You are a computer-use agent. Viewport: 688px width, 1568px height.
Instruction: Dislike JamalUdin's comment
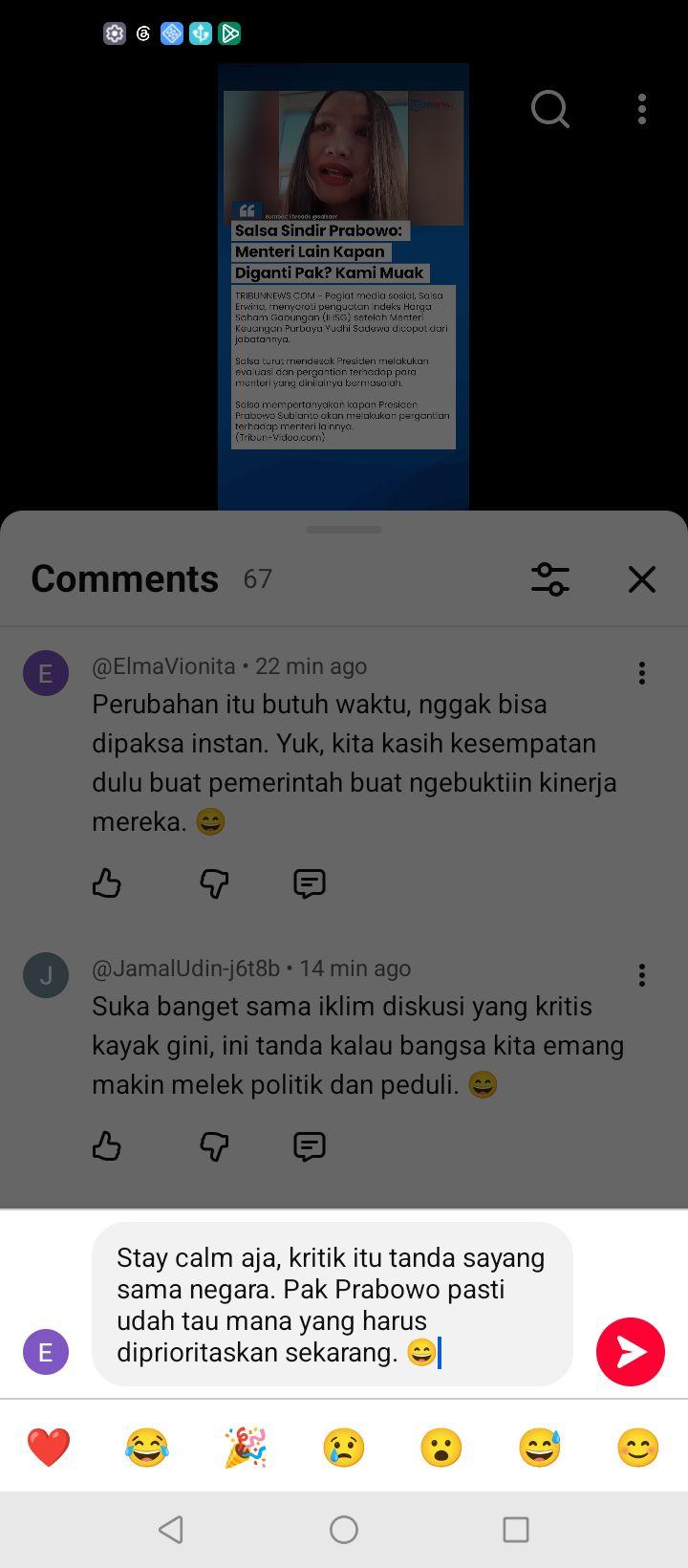[x=214, y=1145]
